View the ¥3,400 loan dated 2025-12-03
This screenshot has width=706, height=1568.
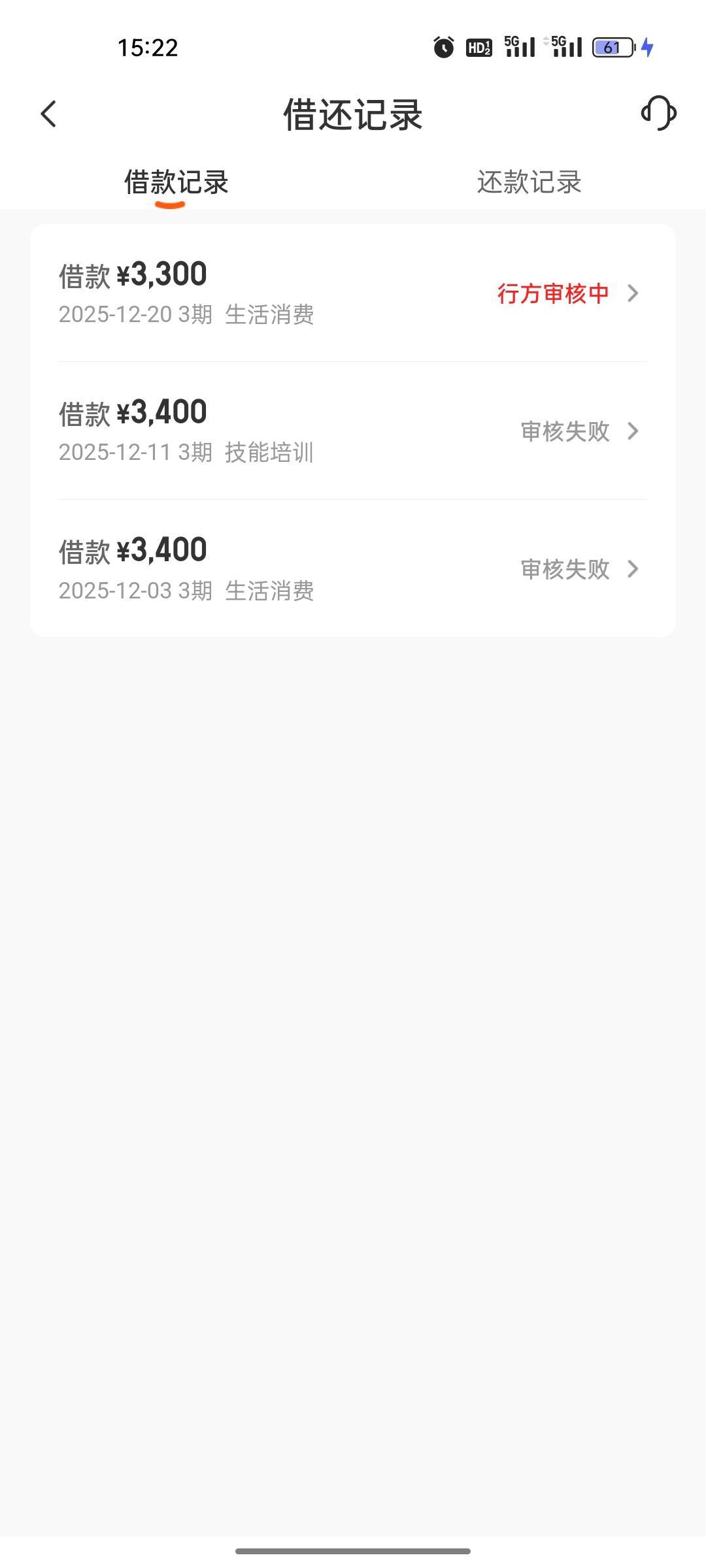coord(352,569)
